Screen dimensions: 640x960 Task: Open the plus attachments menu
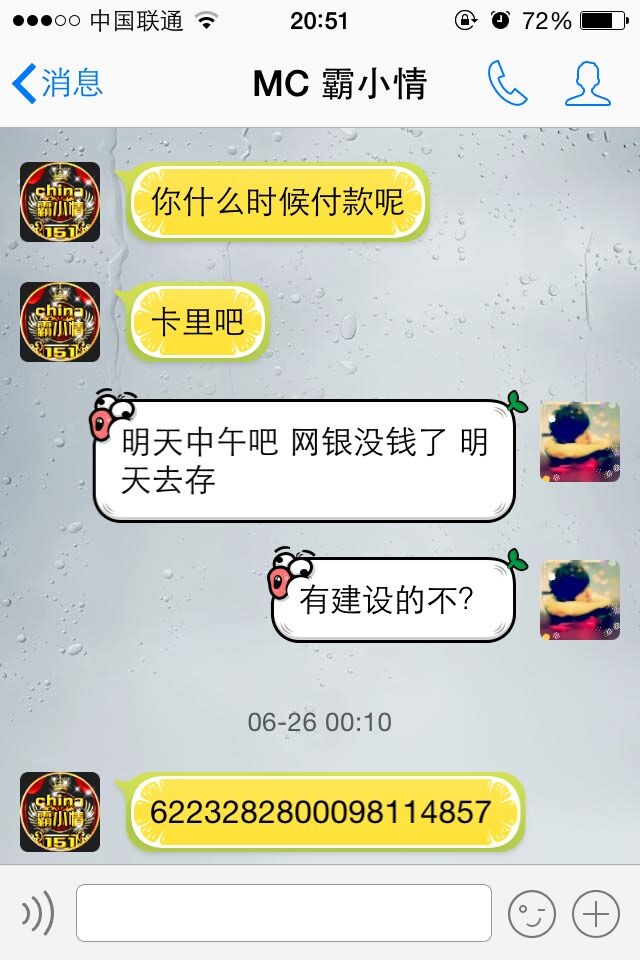point(596,912)
